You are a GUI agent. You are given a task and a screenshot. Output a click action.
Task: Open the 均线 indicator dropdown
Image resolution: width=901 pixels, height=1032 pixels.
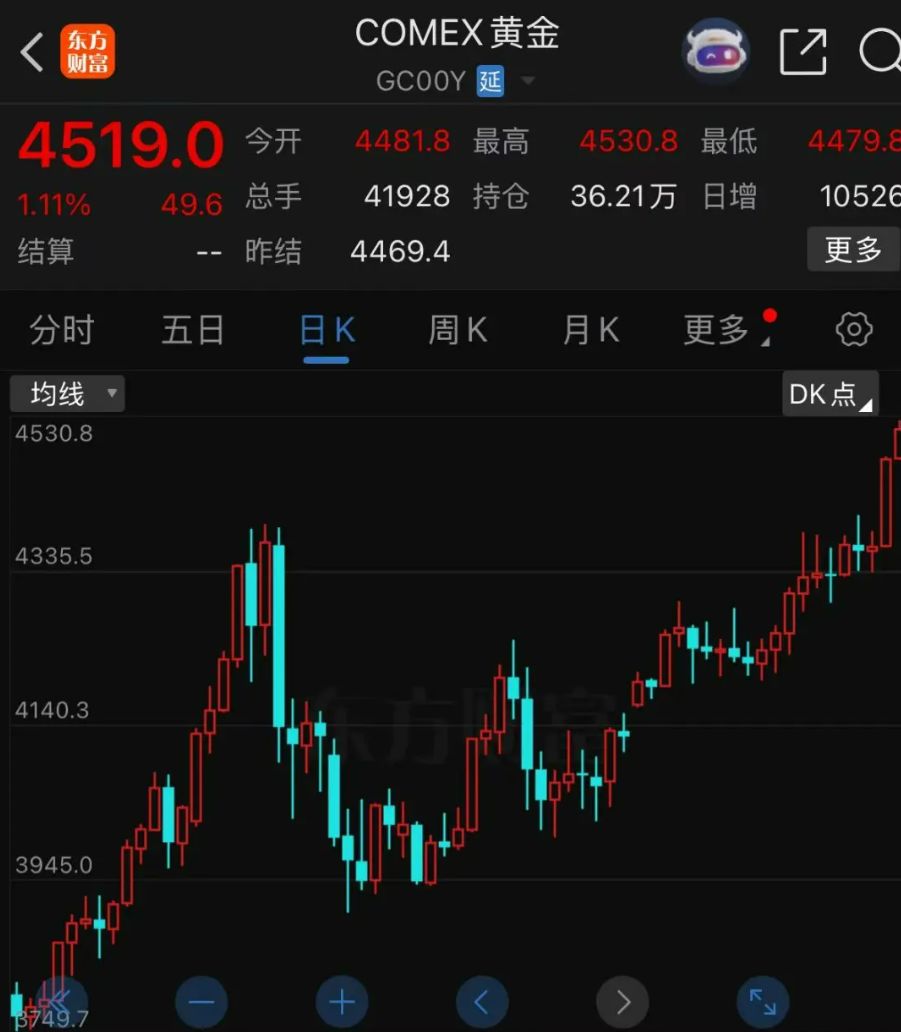point(66,394)
